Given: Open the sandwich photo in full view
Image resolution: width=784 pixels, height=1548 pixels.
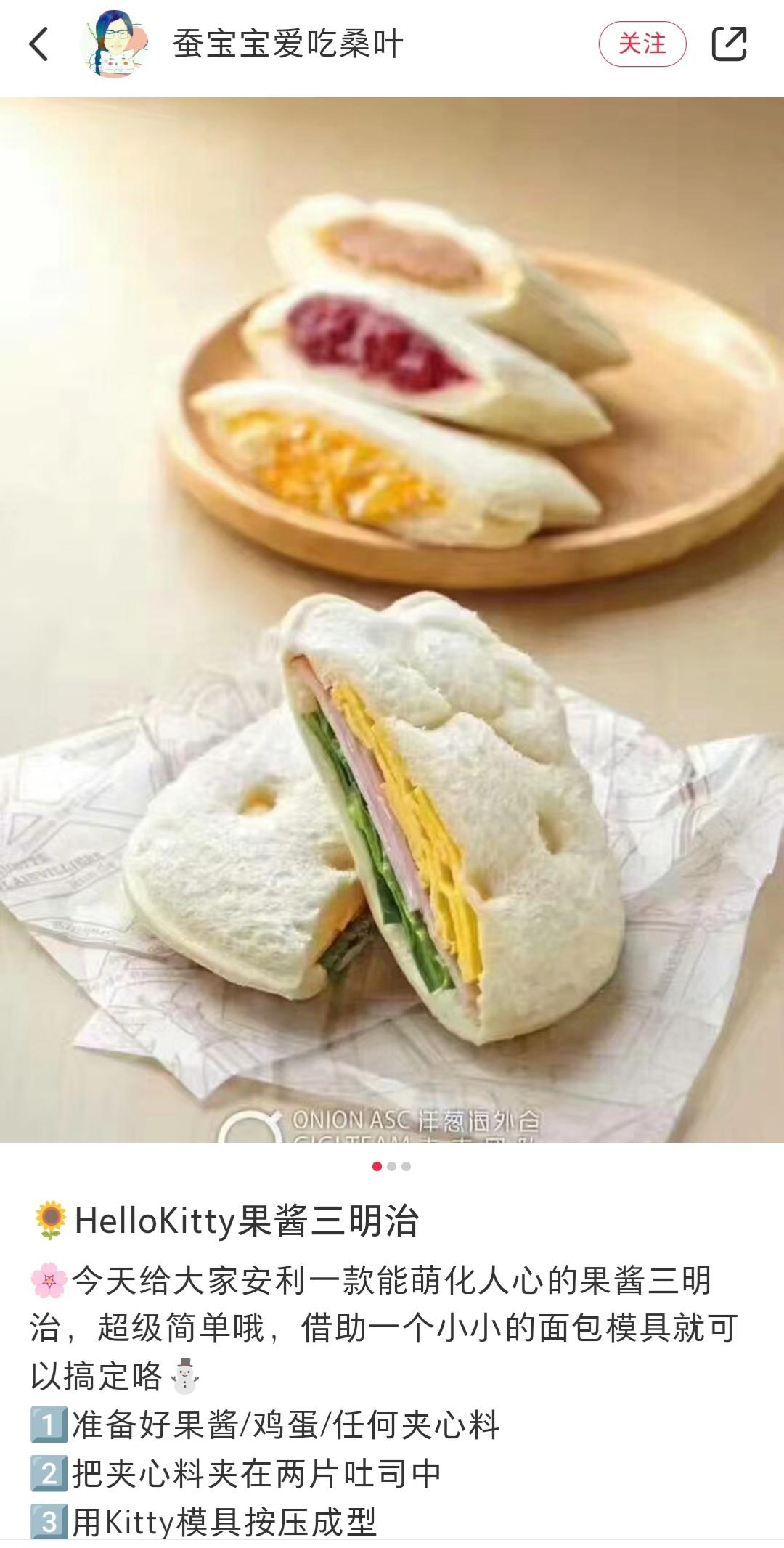Looking at the screenshot, I should [x=392, y=619].
